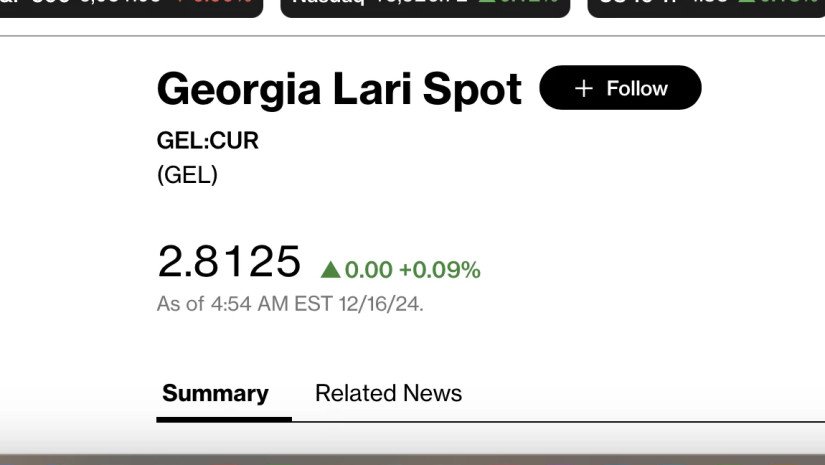Select the Summary tab
825x465 pixels.
(215, 393)
